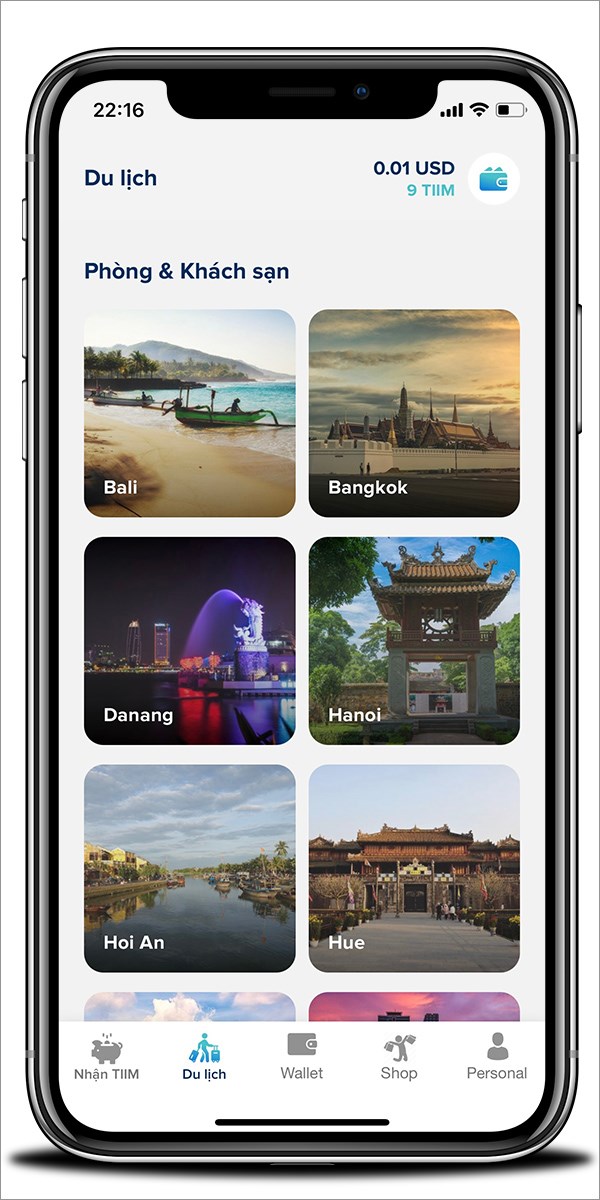Image resolution: width=600 pixels, height=1200 pixels.
Task: Open the Hanoi destination tile
Action: 414,640
